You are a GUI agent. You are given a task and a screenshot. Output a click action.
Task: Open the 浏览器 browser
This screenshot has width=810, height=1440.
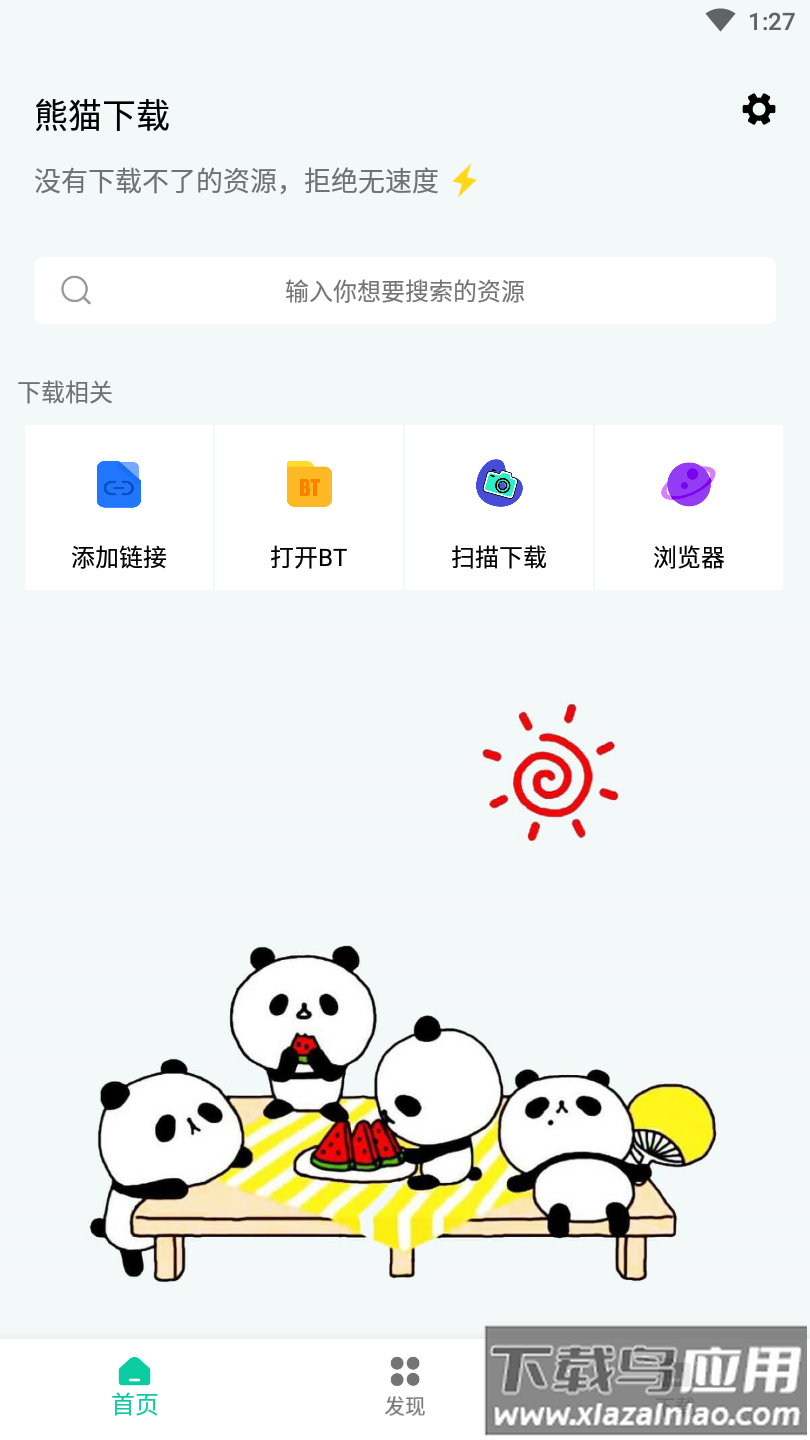point(688,508)
